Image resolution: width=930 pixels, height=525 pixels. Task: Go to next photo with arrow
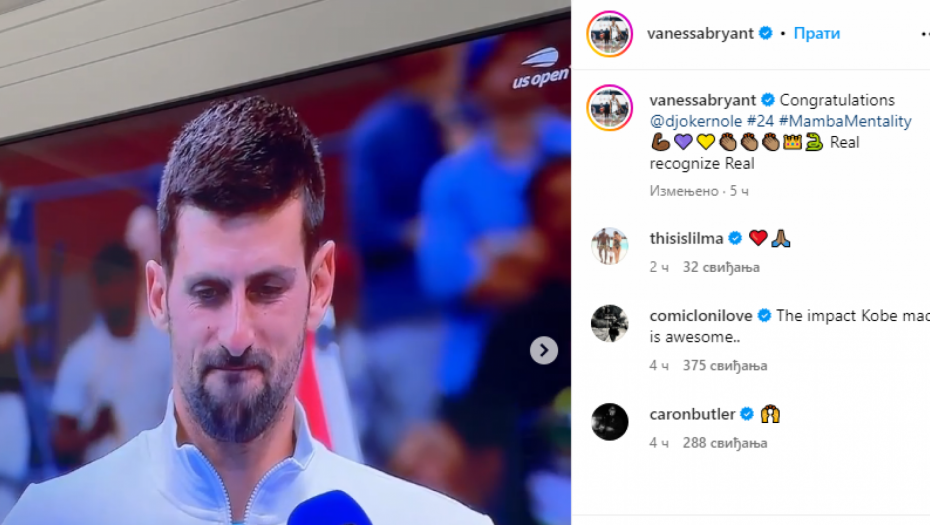(x=543, y=350)
